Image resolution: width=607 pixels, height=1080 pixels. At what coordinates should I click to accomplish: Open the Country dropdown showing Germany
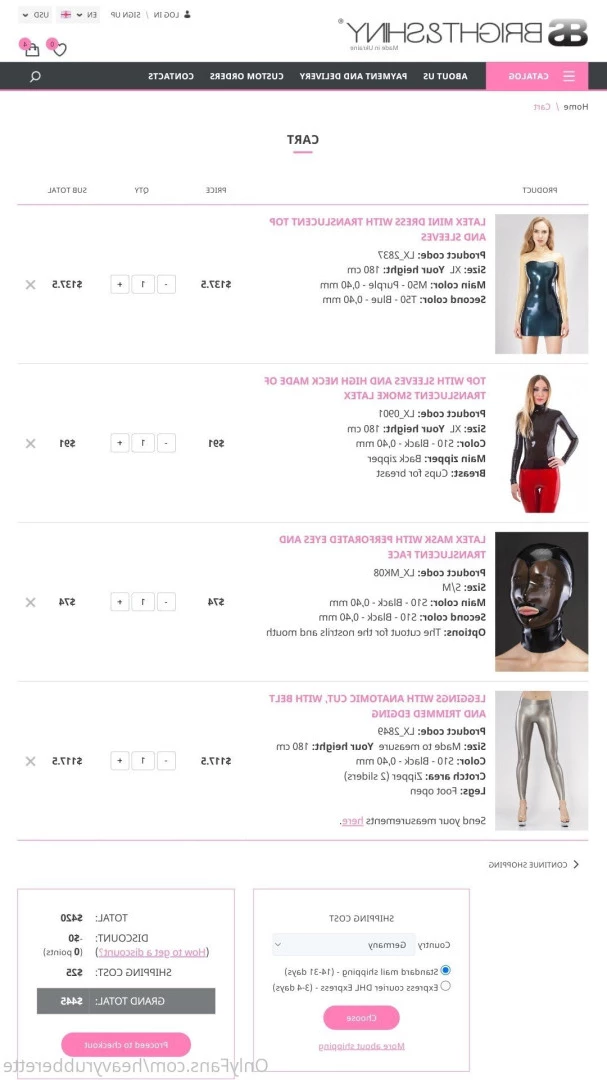[x=344, y=944]
